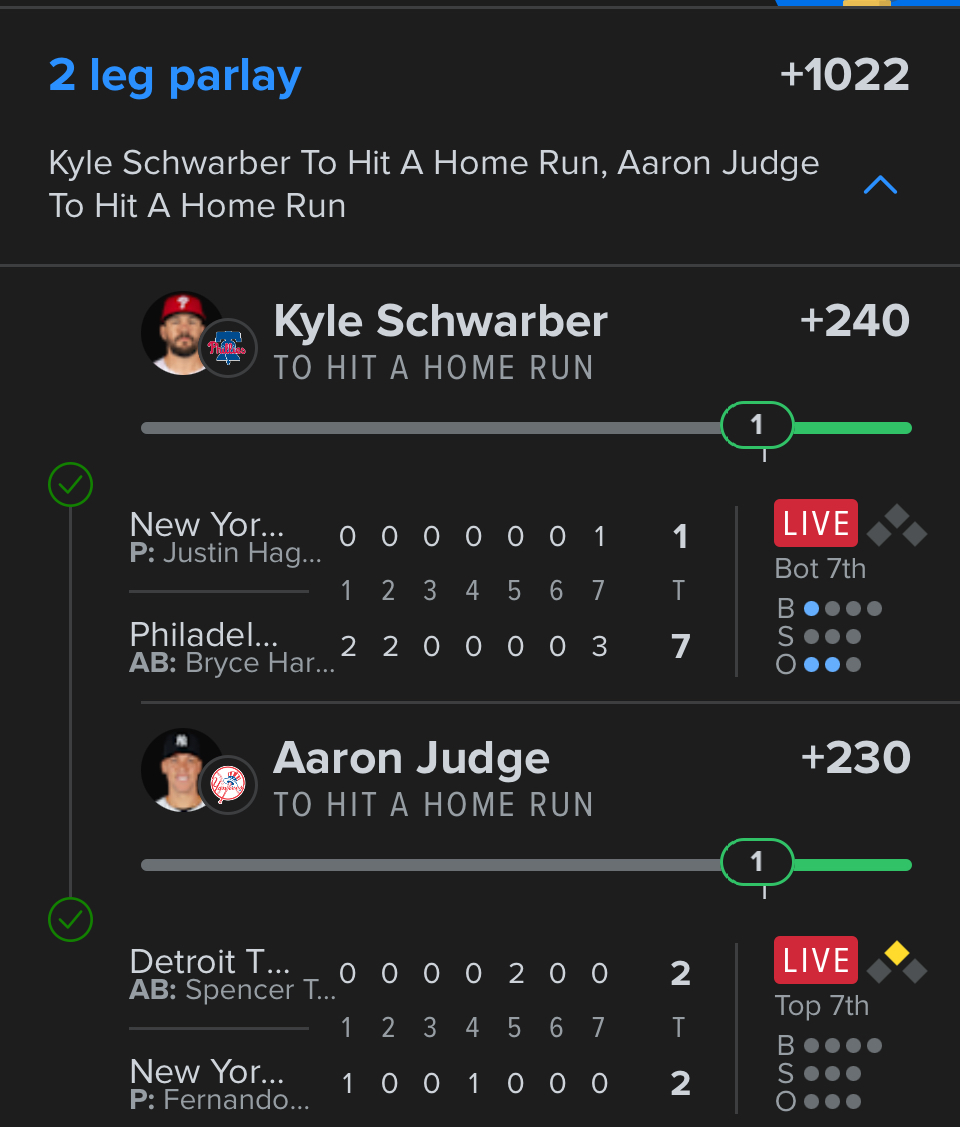The image size is (960, 1127).
Task: Open Aaron Judge home run leg
Action: pos(411,759)
